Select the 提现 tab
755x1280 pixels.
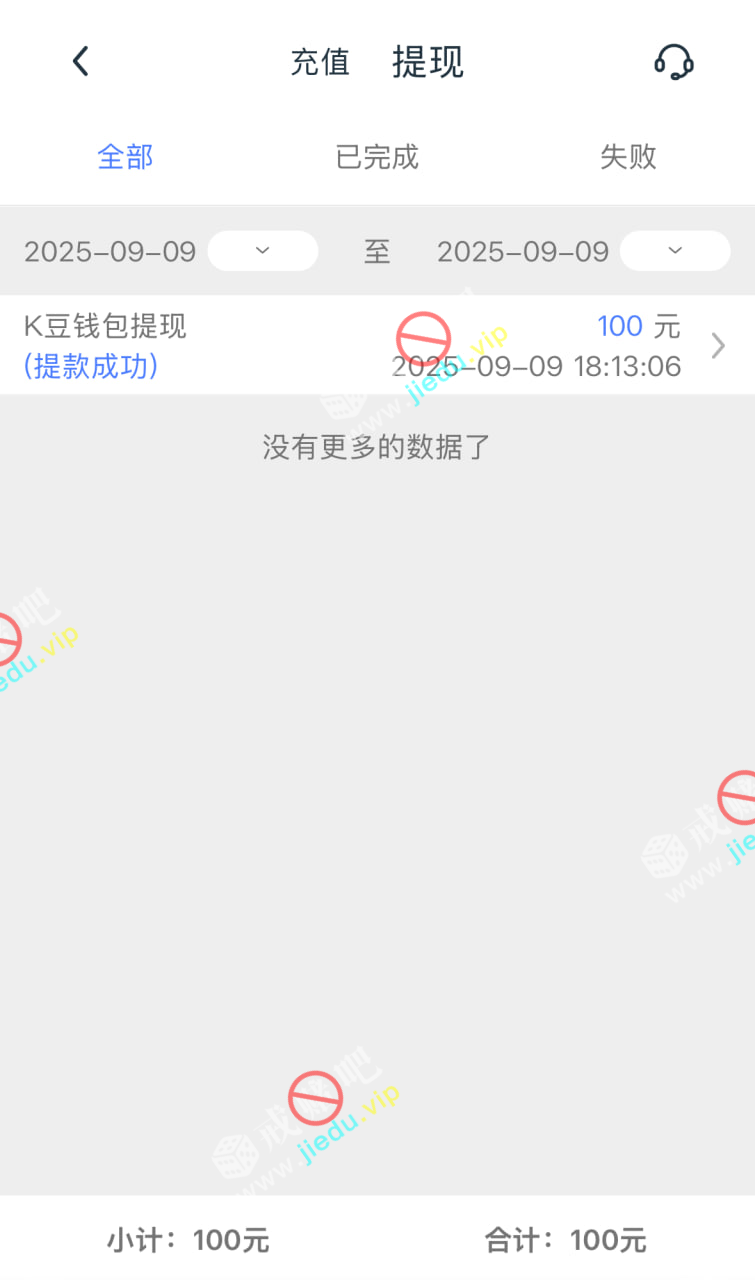[x=428, y=62]
